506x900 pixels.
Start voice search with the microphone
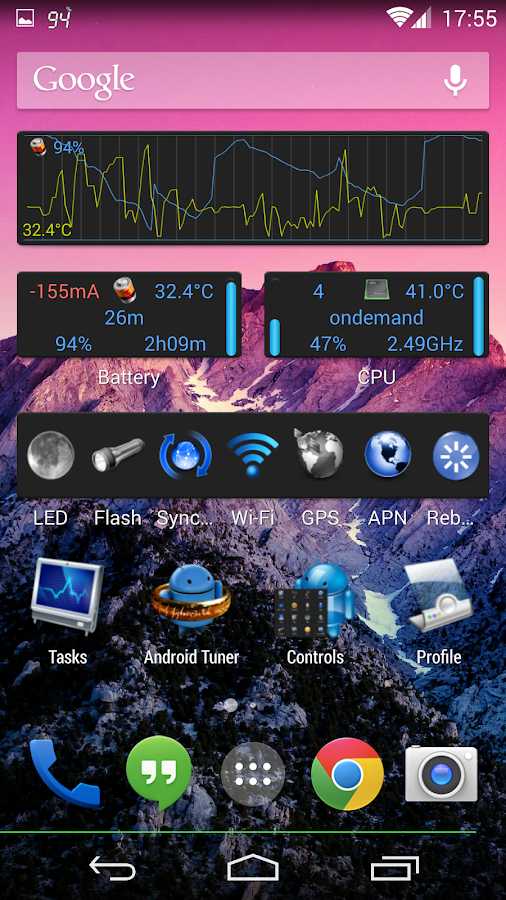pos(455,80)
